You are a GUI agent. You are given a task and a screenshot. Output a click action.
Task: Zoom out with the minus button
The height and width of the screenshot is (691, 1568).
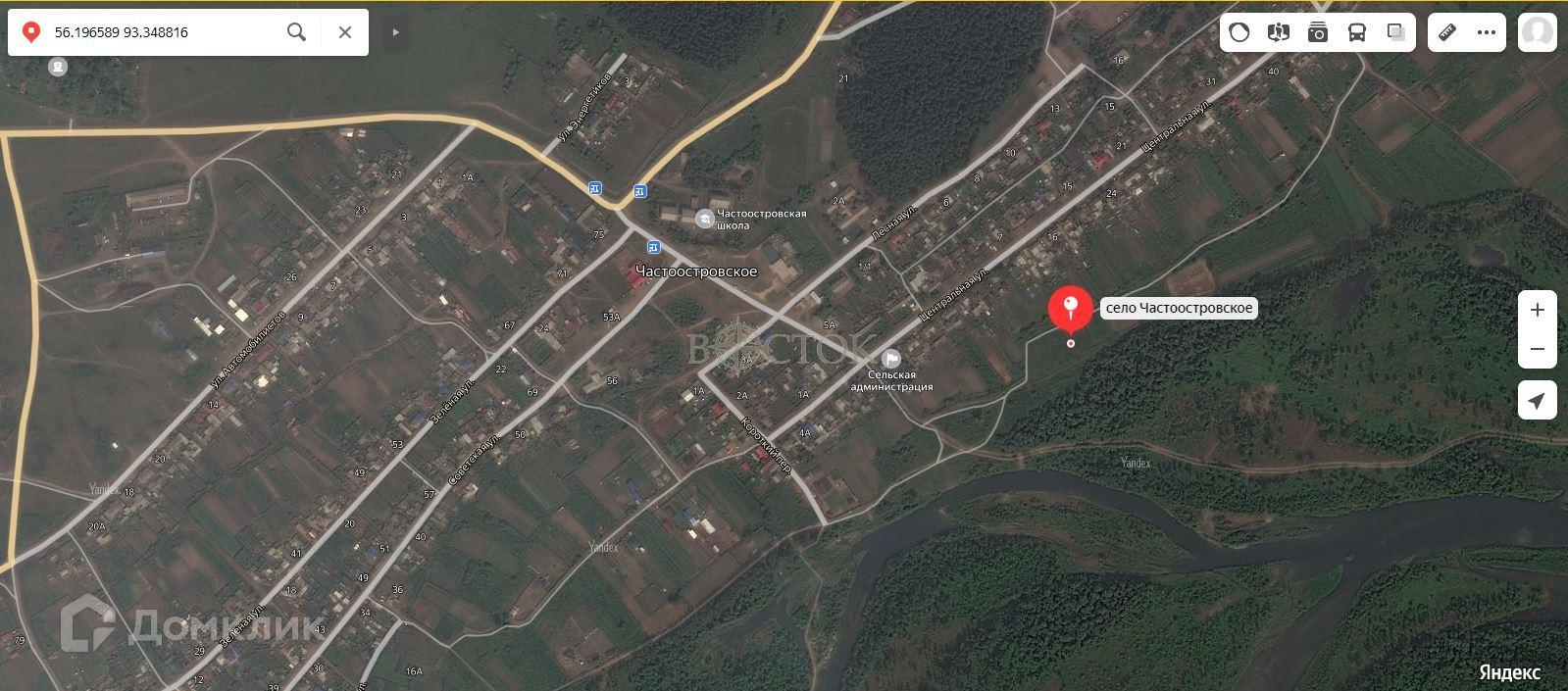(x=1538, y=349)
